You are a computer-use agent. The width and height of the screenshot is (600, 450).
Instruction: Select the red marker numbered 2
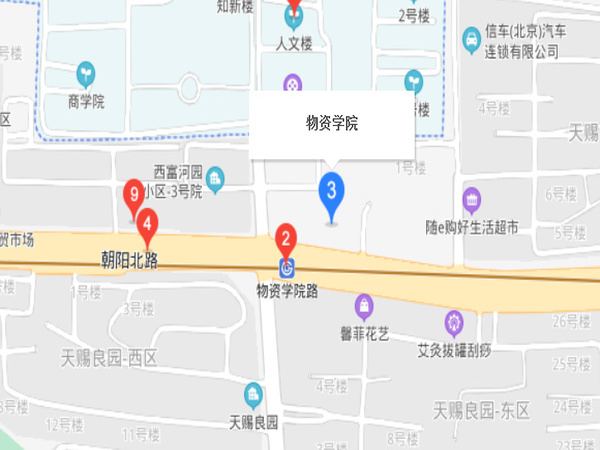tap(285, 240)
